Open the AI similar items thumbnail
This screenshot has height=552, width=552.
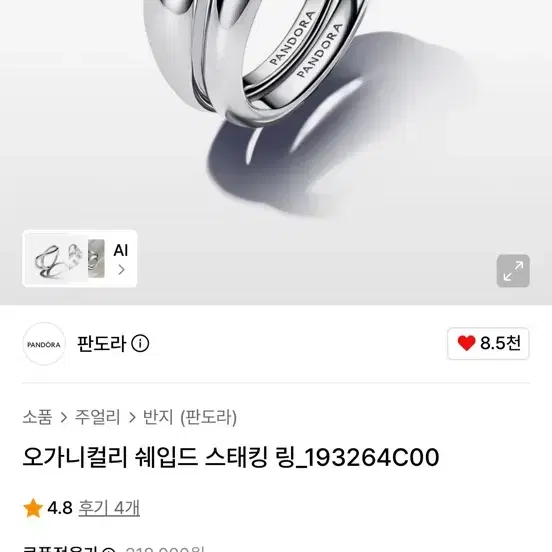pyautogui.click(x=80, y=259)
